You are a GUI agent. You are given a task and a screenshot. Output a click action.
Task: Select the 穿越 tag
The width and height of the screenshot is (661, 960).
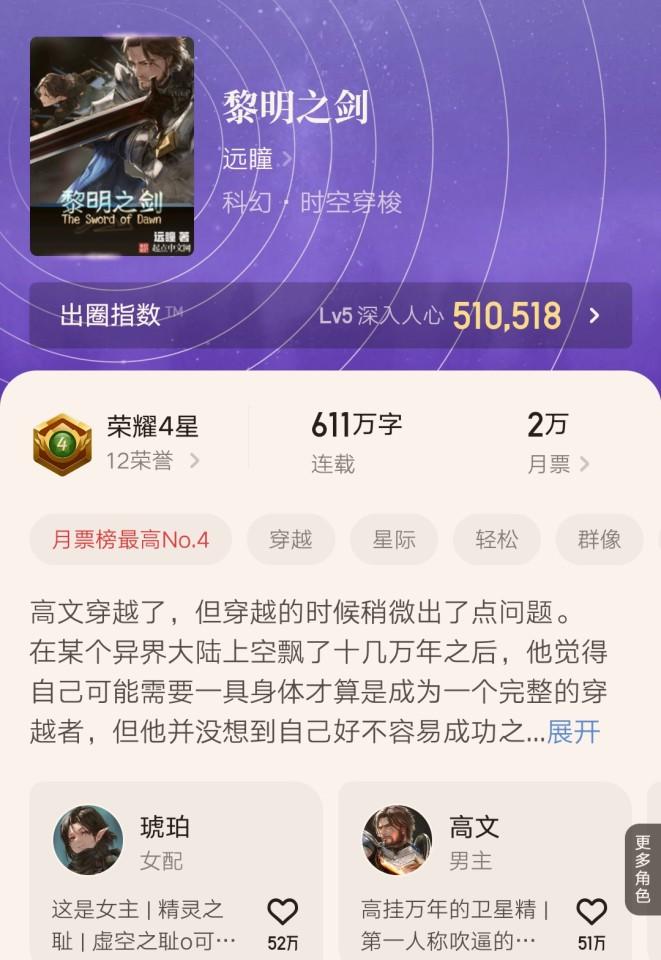[291, 540]
